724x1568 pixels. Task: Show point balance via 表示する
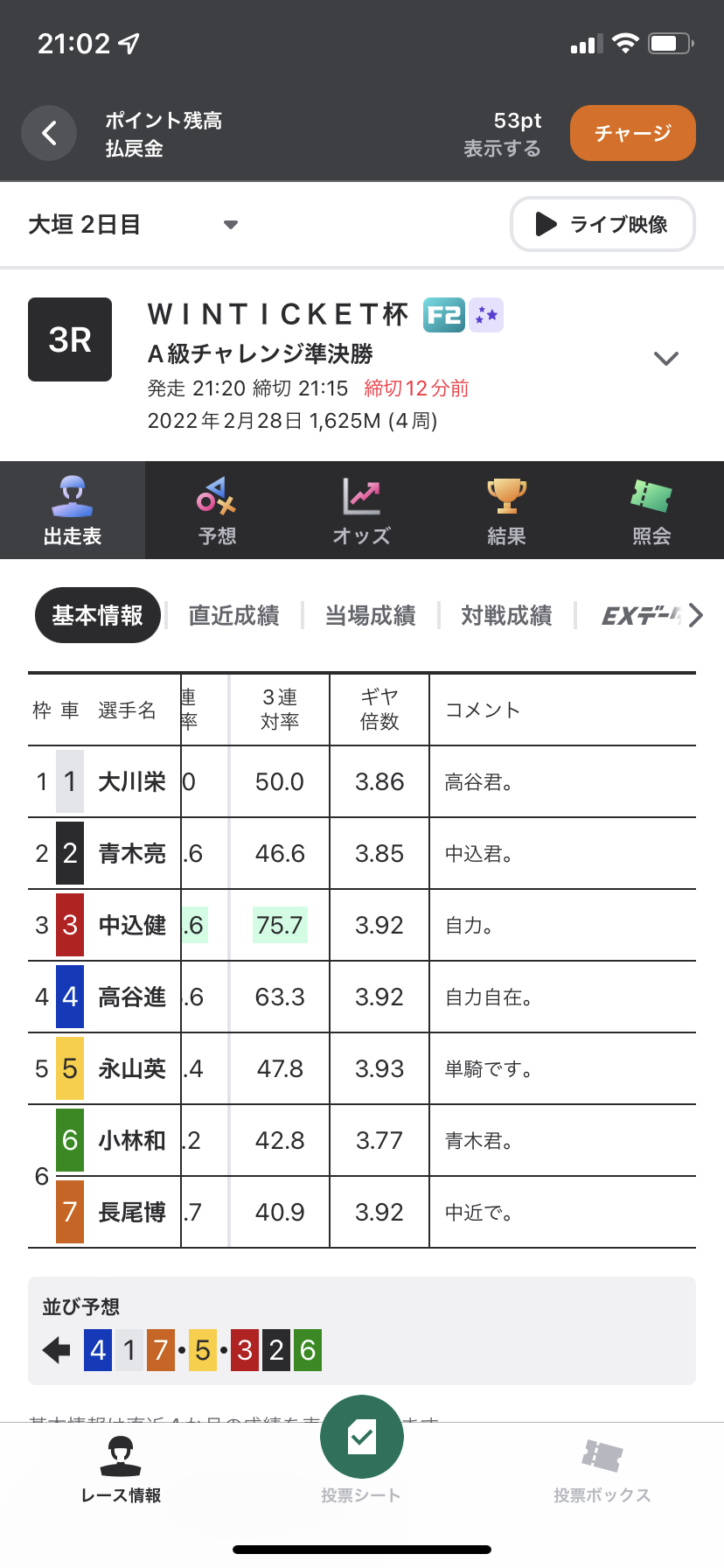502,149
